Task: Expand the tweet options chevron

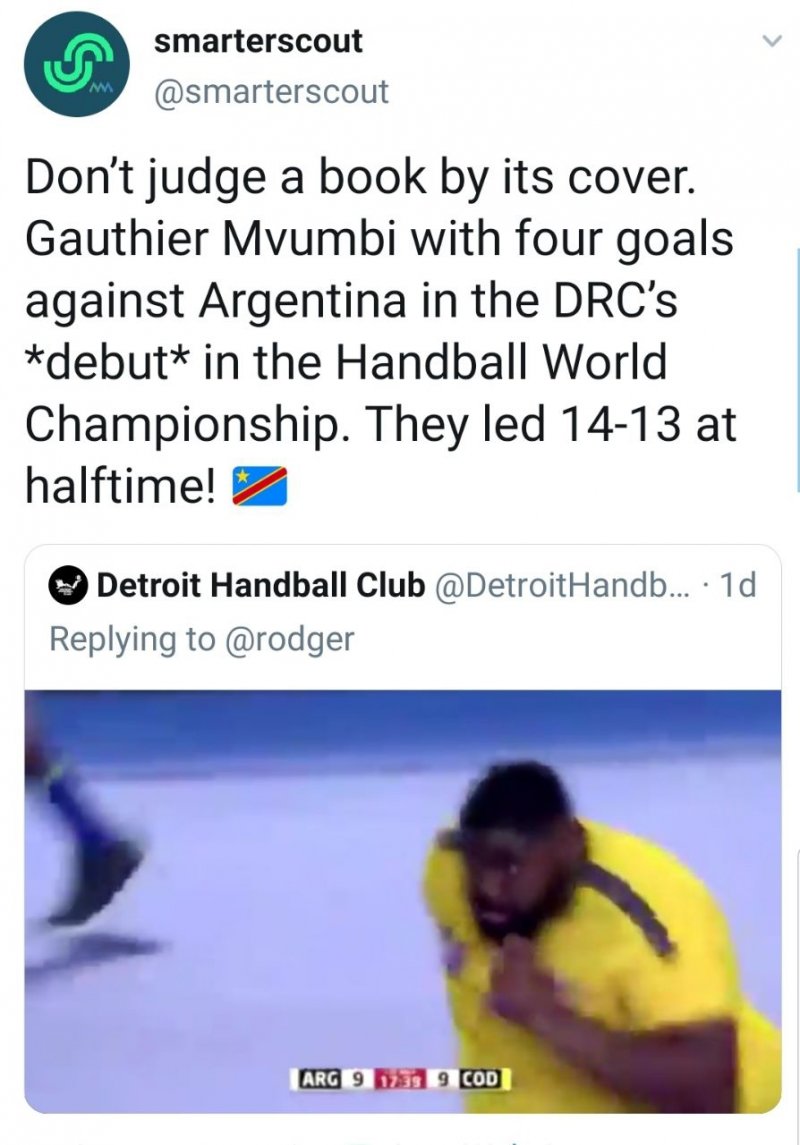Action: [771, 41]
